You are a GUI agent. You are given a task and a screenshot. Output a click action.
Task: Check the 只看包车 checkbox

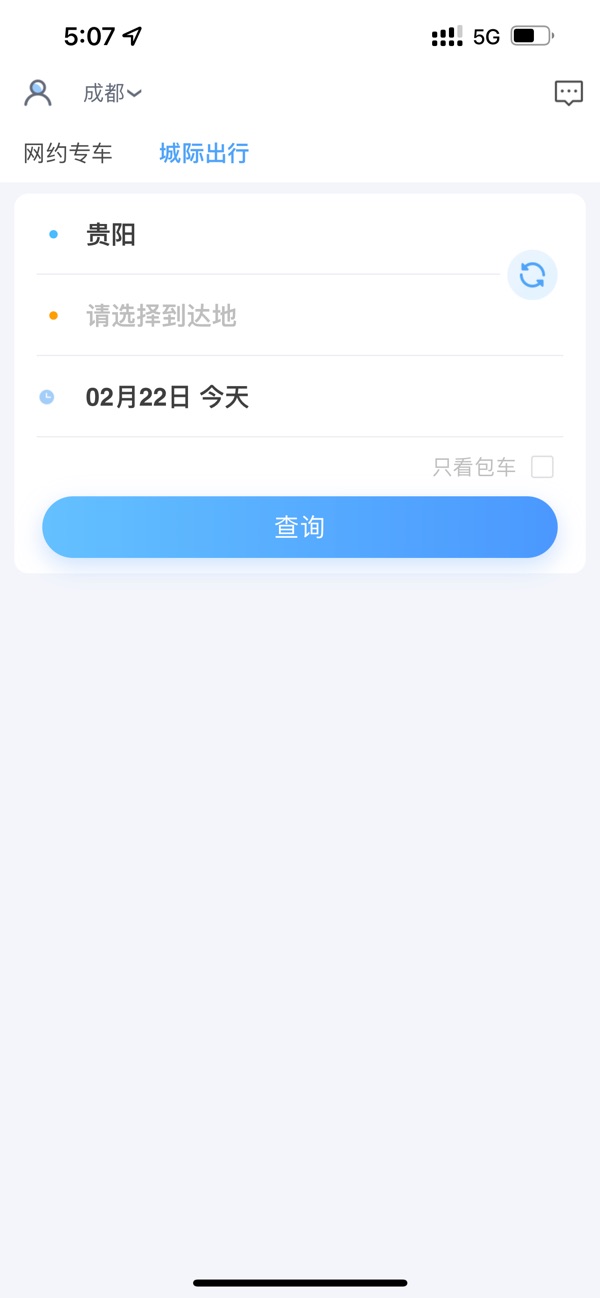[542, 467]
